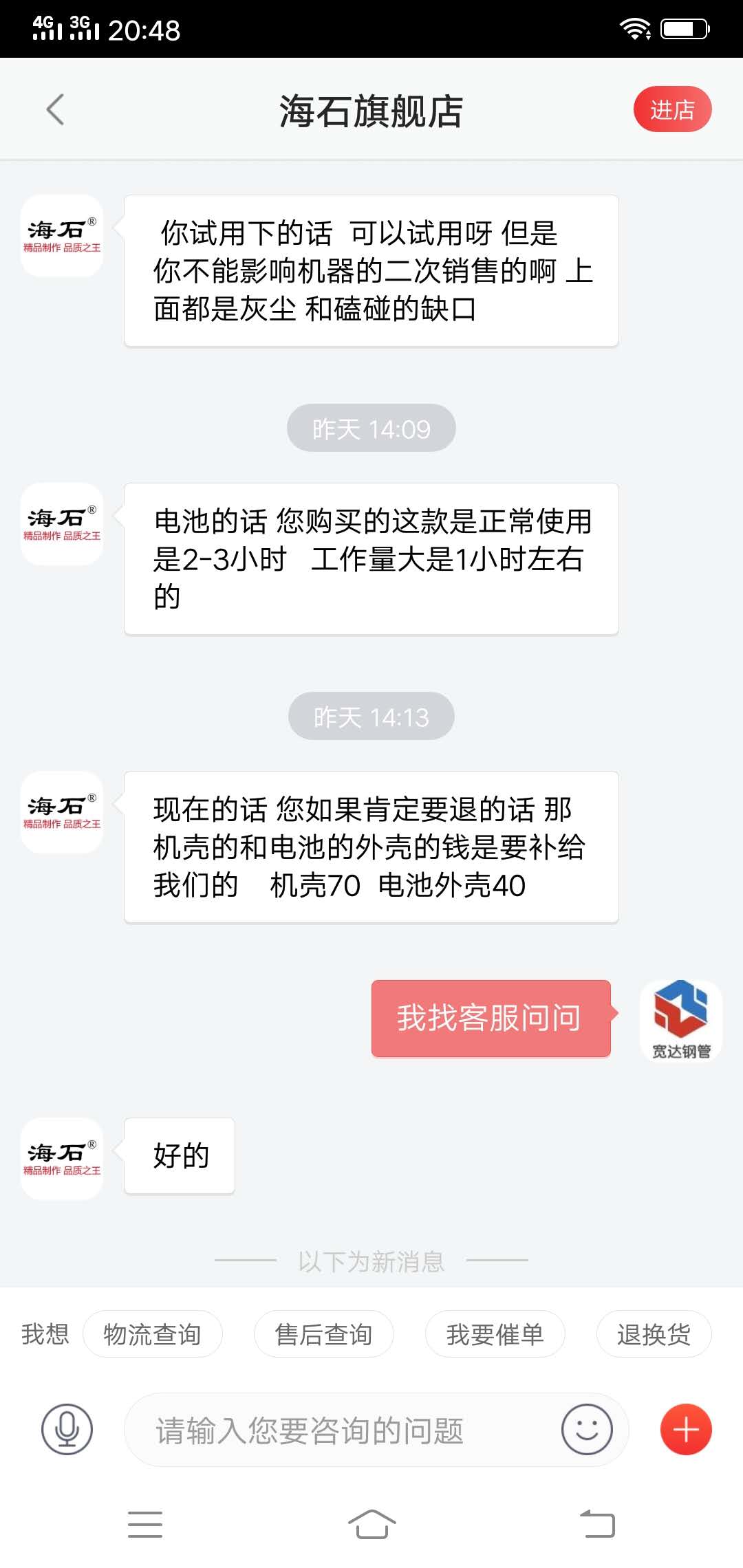The image size is (743, 1568).
Task: Open the red plus attachment menu
Action: coord(685,1429)
